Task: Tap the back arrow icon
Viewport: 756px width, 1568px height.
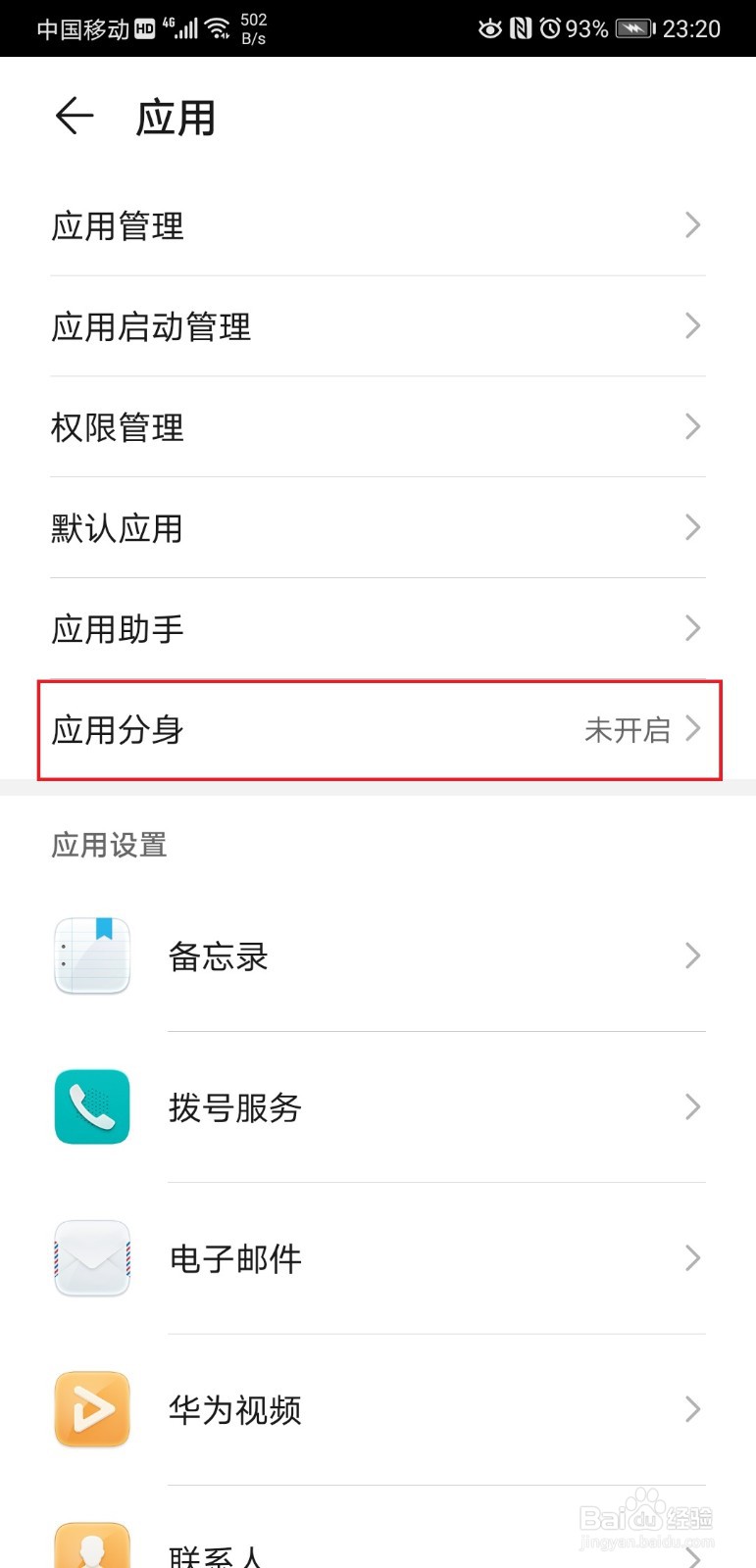Action: tap(74, 116)
